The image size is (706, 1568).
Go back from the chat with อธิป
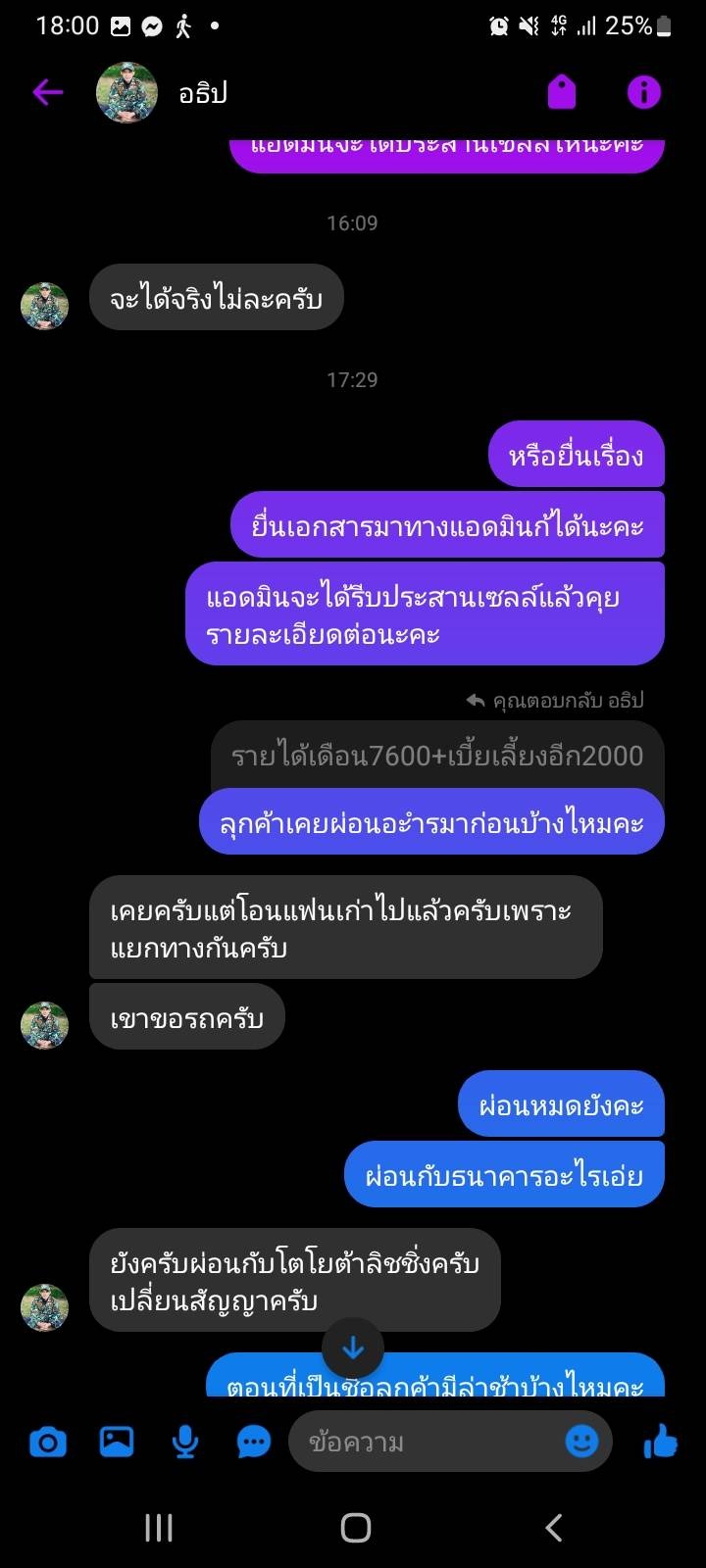click(47, 93)
